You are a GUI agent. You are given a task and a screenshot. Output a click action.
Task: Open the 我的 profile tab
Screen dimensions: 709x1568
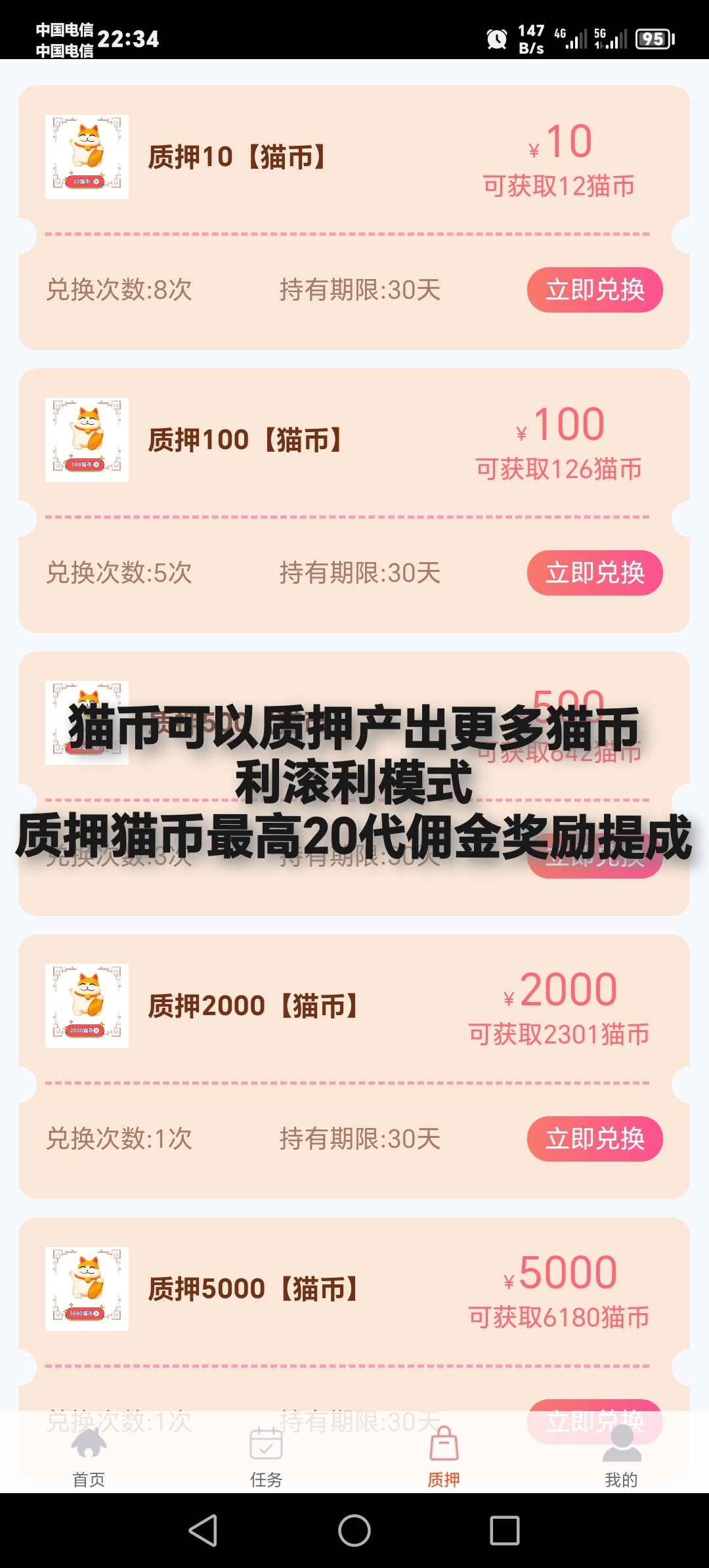click(621, 1459)
